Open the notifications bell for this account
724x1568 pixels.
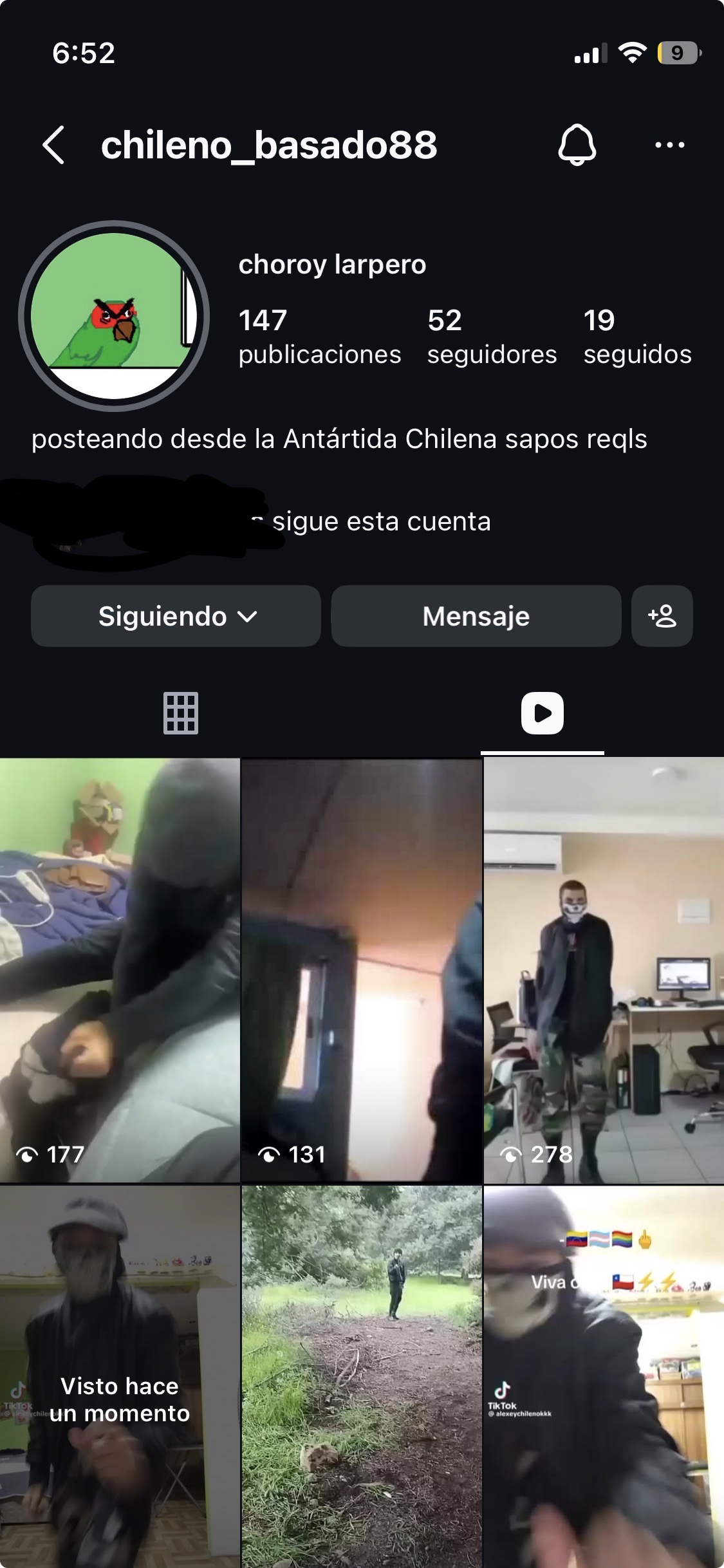pos(577,145)
